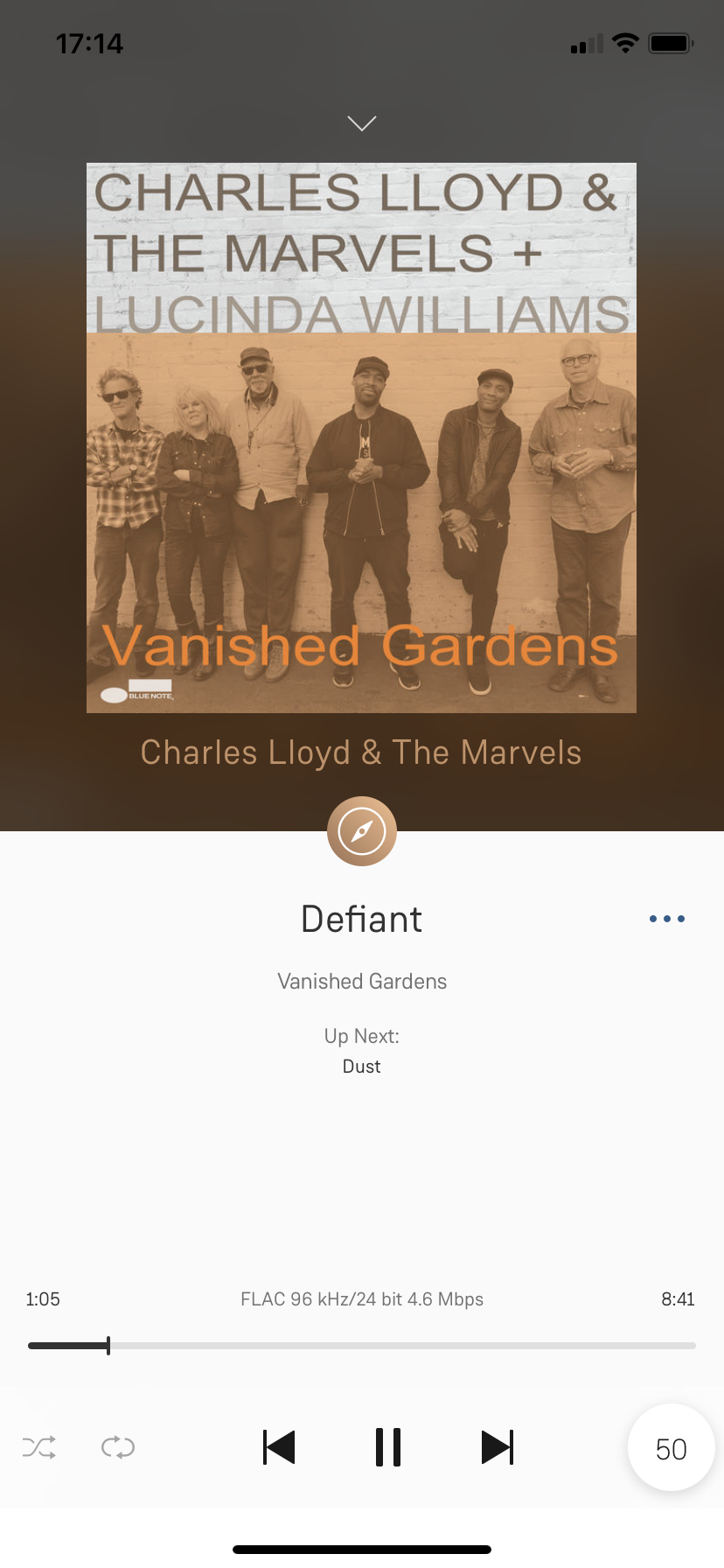Viewport: 724px width, 1568px height.
Task: Skip to the next track
Action: [x=497, y=1447]
